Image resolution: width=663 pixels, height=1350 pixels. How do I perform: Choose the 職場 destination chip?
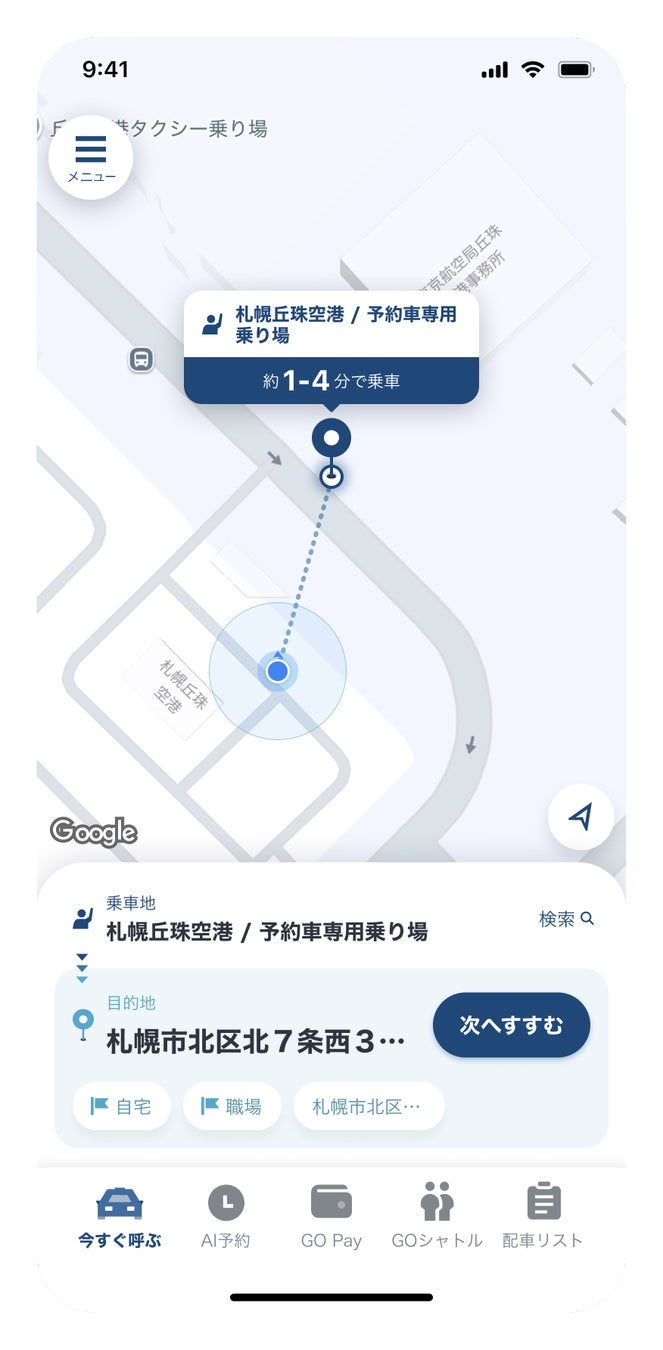tap(232, 1106)
